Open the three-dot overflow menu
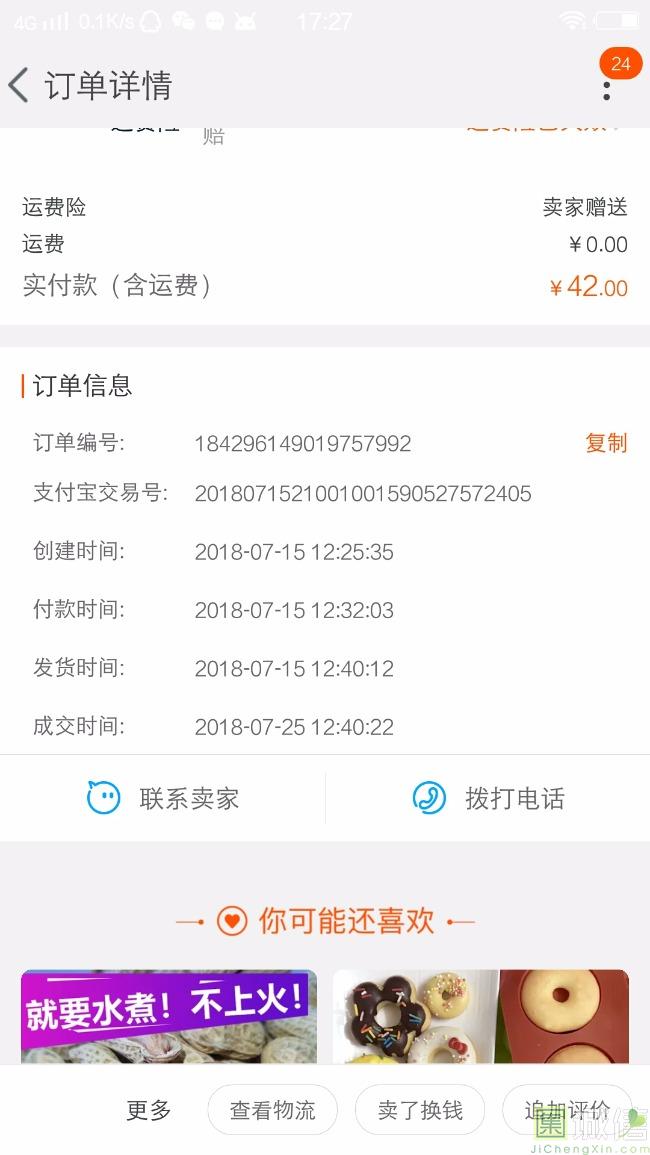Image resolution: width=650 pixels, height=1155 pixels. pyautogui.click(x=606, y=88)
